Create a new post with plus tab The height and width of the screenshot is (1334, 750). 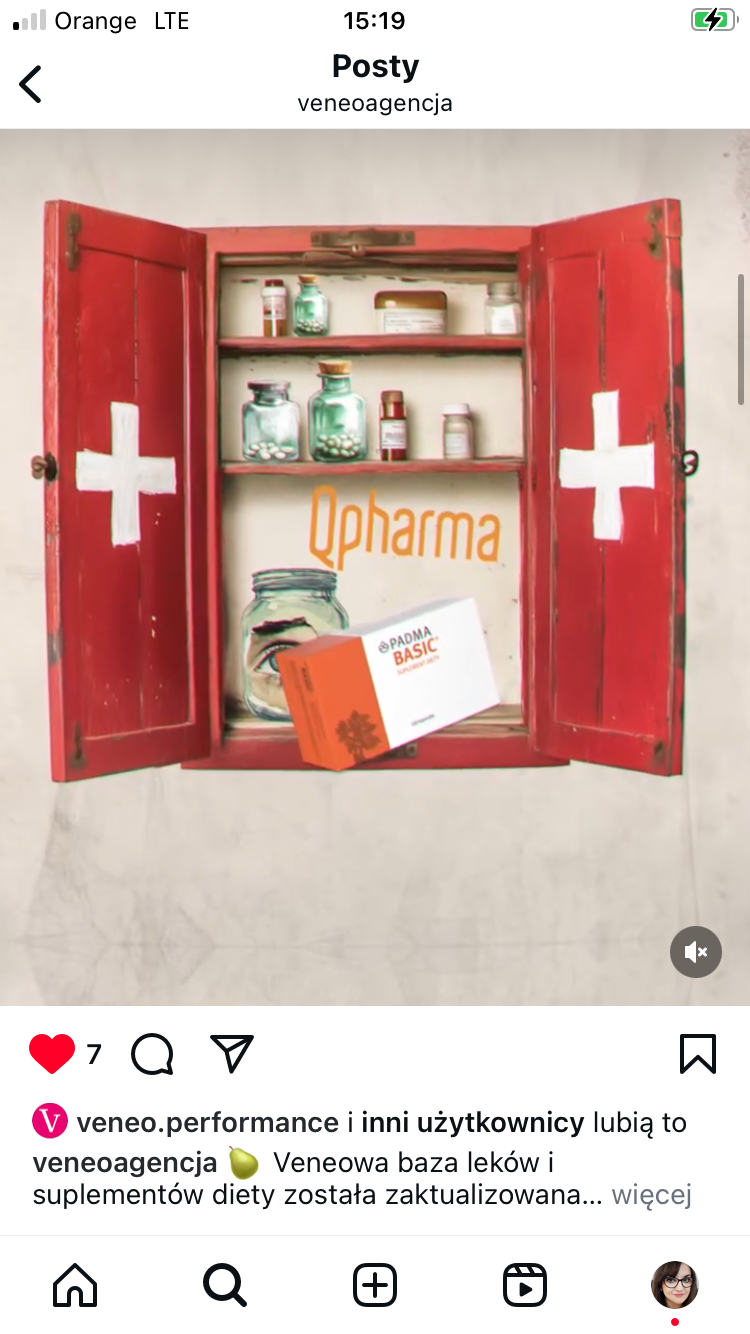[375, 1285]
